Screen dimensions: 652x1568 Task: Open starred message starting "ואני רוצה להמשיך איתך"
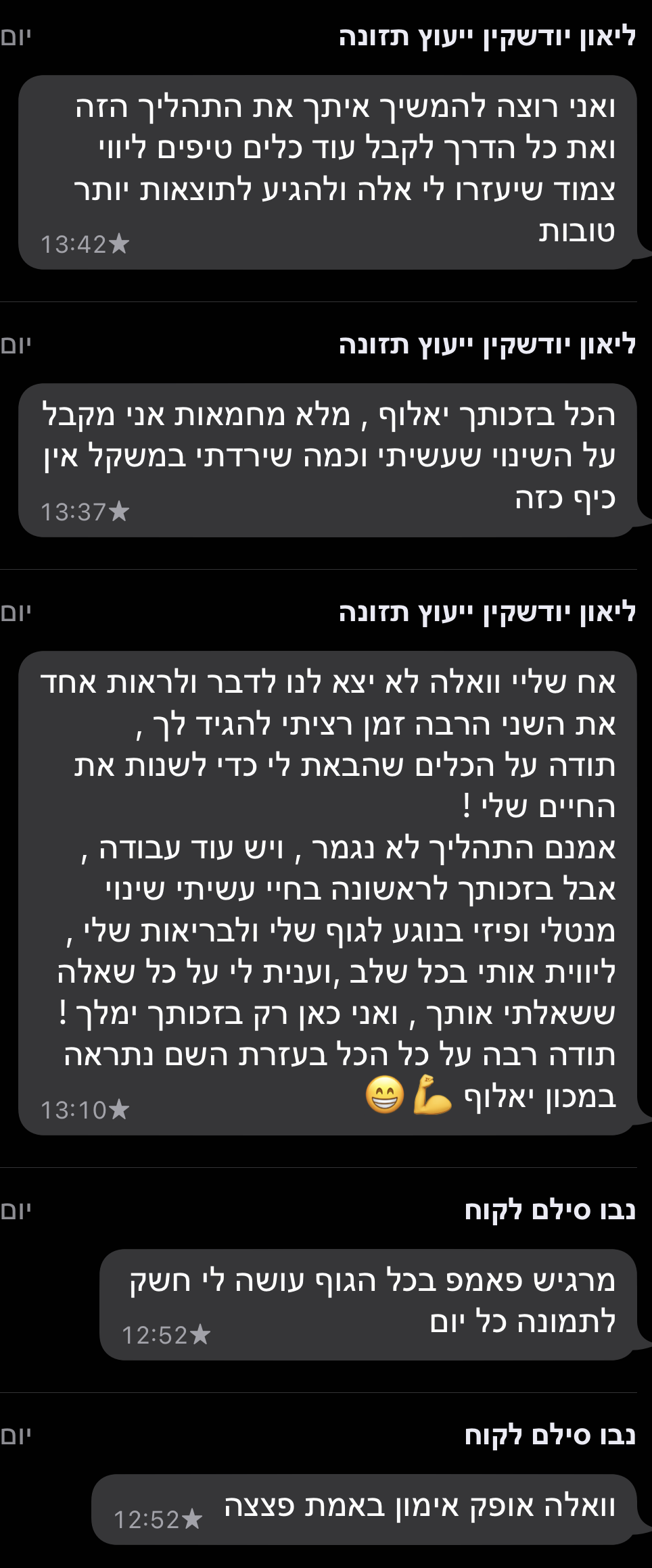point(327,172)
